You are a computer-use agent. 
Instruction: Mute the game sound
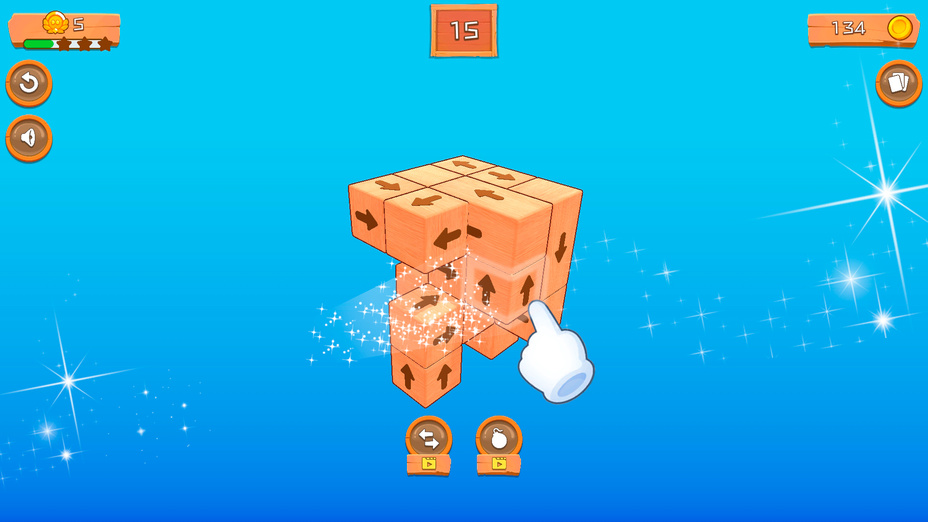click(x=28, y=138)
